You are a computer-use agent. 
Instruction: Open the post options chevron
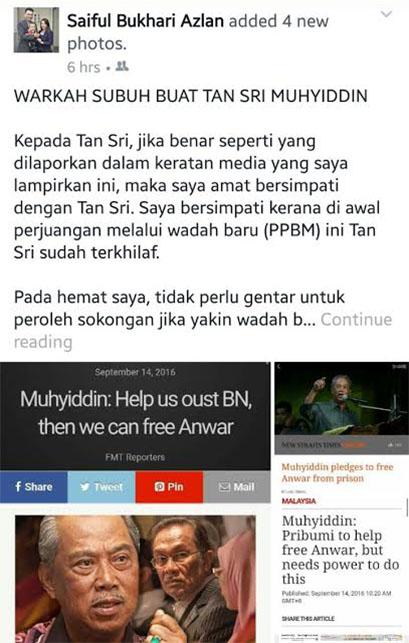[x=386, y=14]
